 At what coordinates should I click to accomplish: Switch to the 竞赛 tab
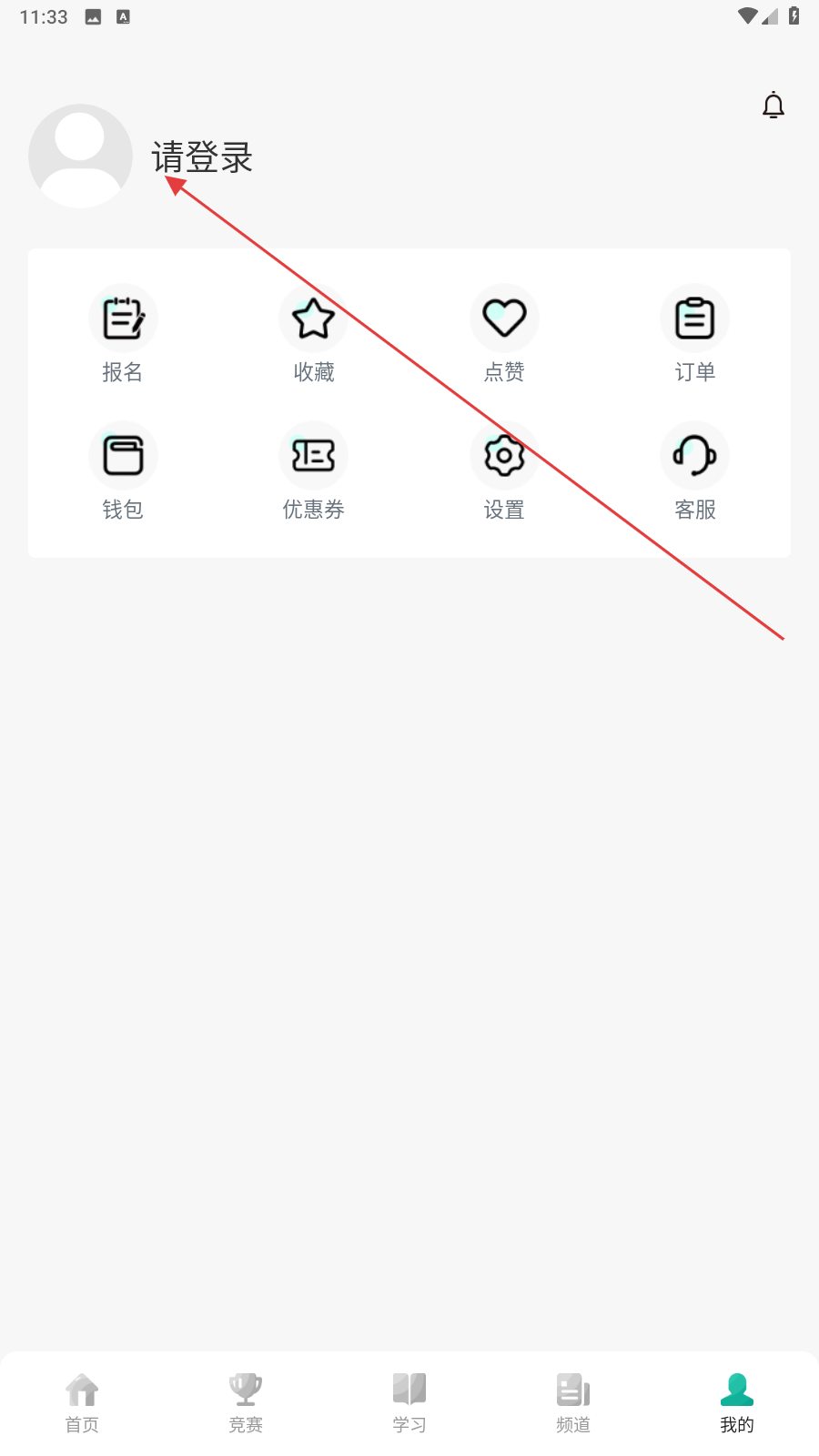(x=246, y=1403)
